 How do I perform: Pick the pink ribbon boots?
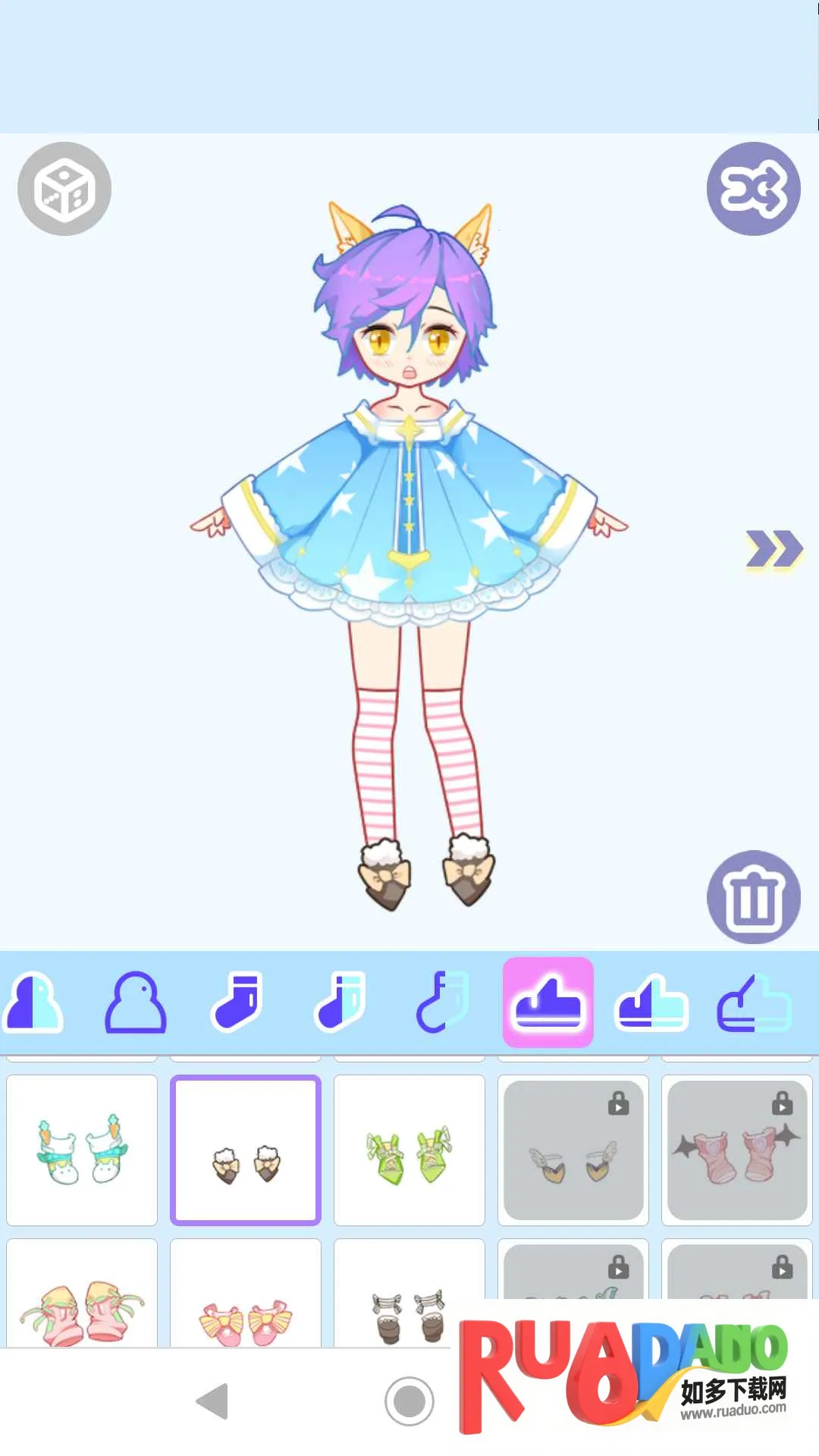(x=82, y=1308)
